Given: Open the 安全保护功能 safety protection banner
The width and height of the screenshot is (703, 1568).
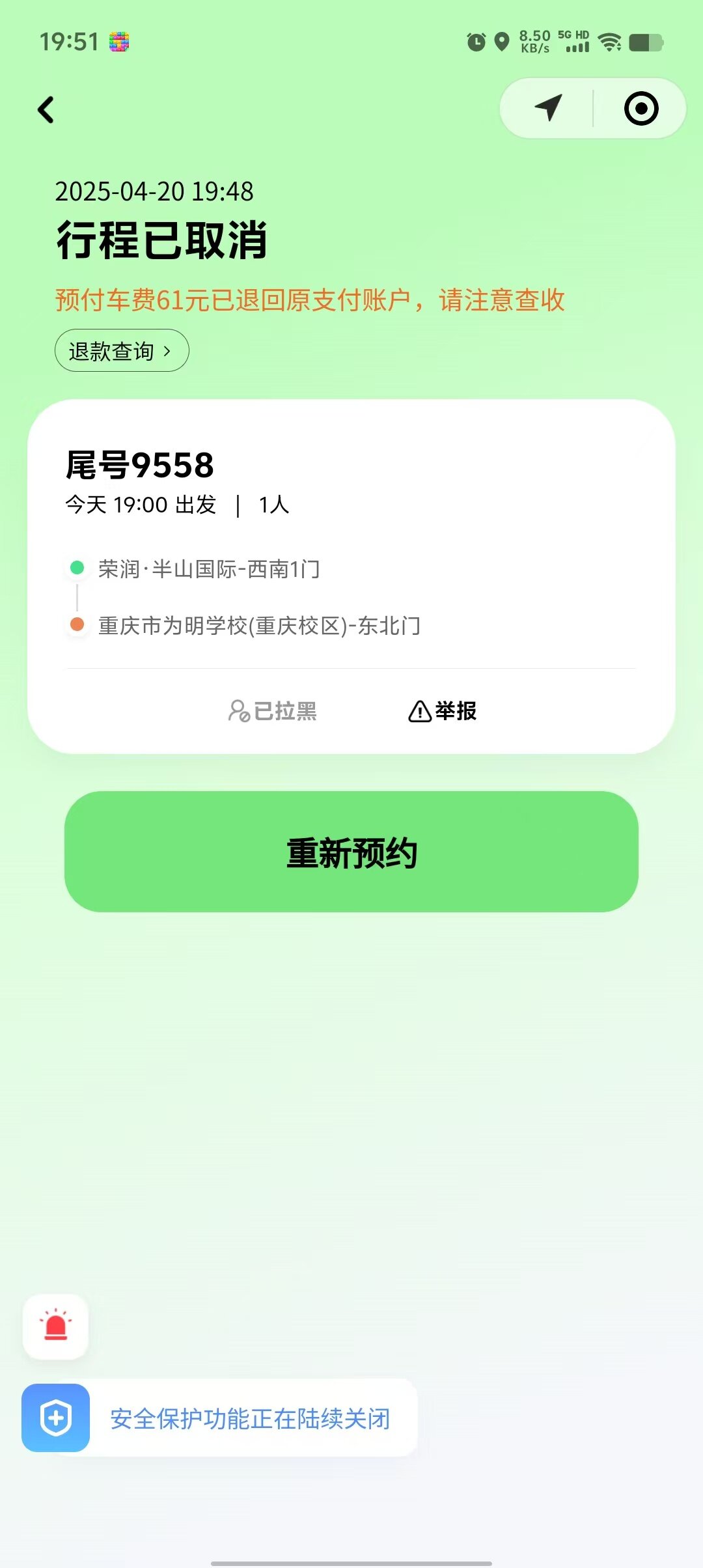Looking at the screenshot, I should point(250,1418).
